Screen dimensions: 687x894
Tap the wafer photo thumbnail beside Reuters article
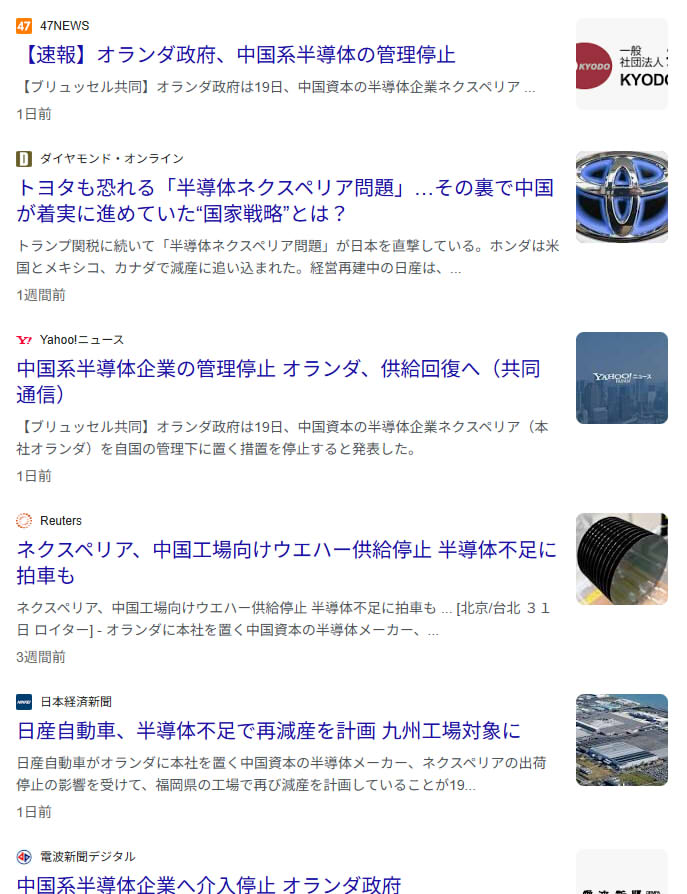(x=621, y=559)
